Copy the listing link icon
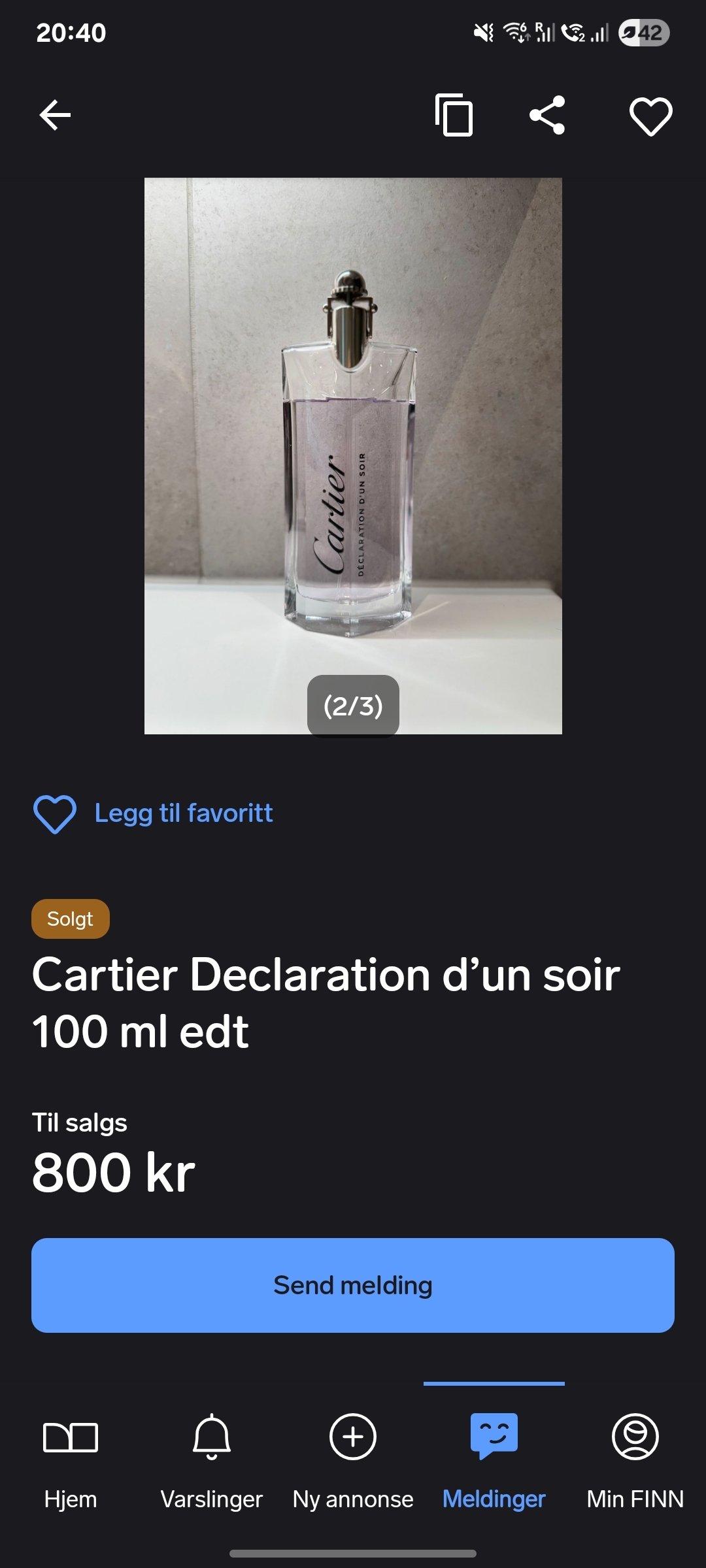 pyautogui.click(x=454, y=116)
